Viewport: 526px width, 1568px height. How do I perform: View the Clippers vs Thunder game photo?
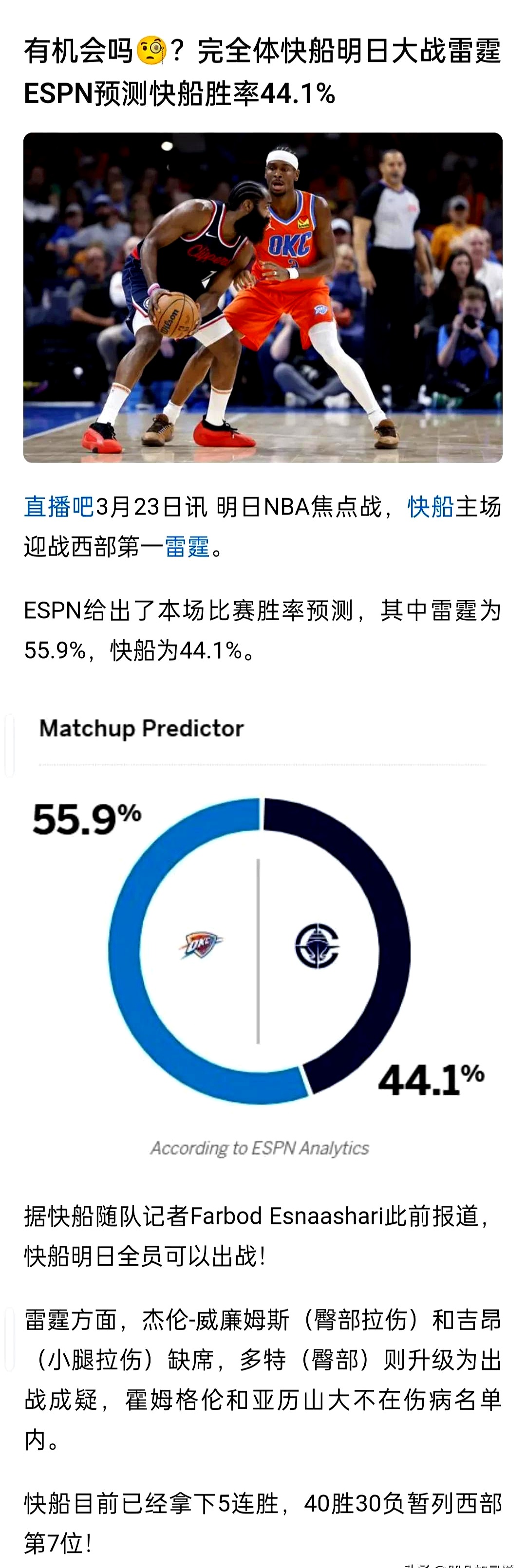pyautogui.click(x=263, y=297)
